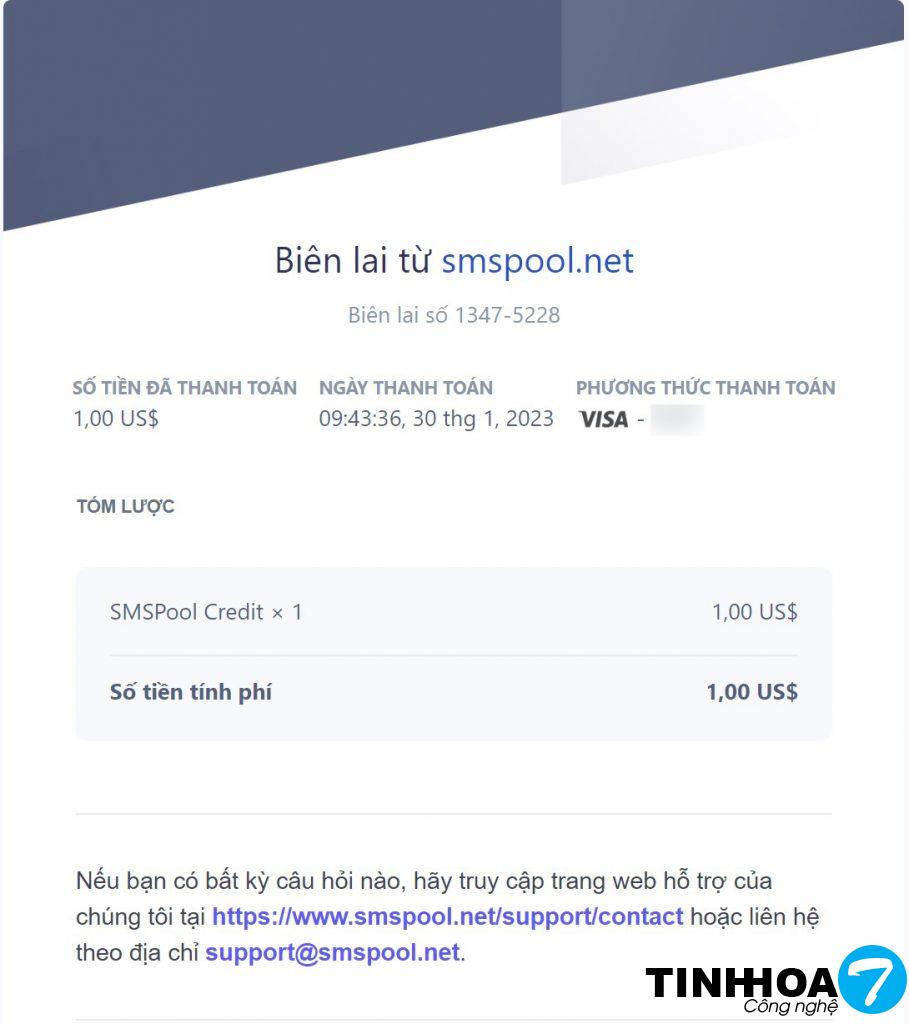Open the smspool.net link in the receipt title
The height and width of the screenshot is (1024, 909).
537,261
